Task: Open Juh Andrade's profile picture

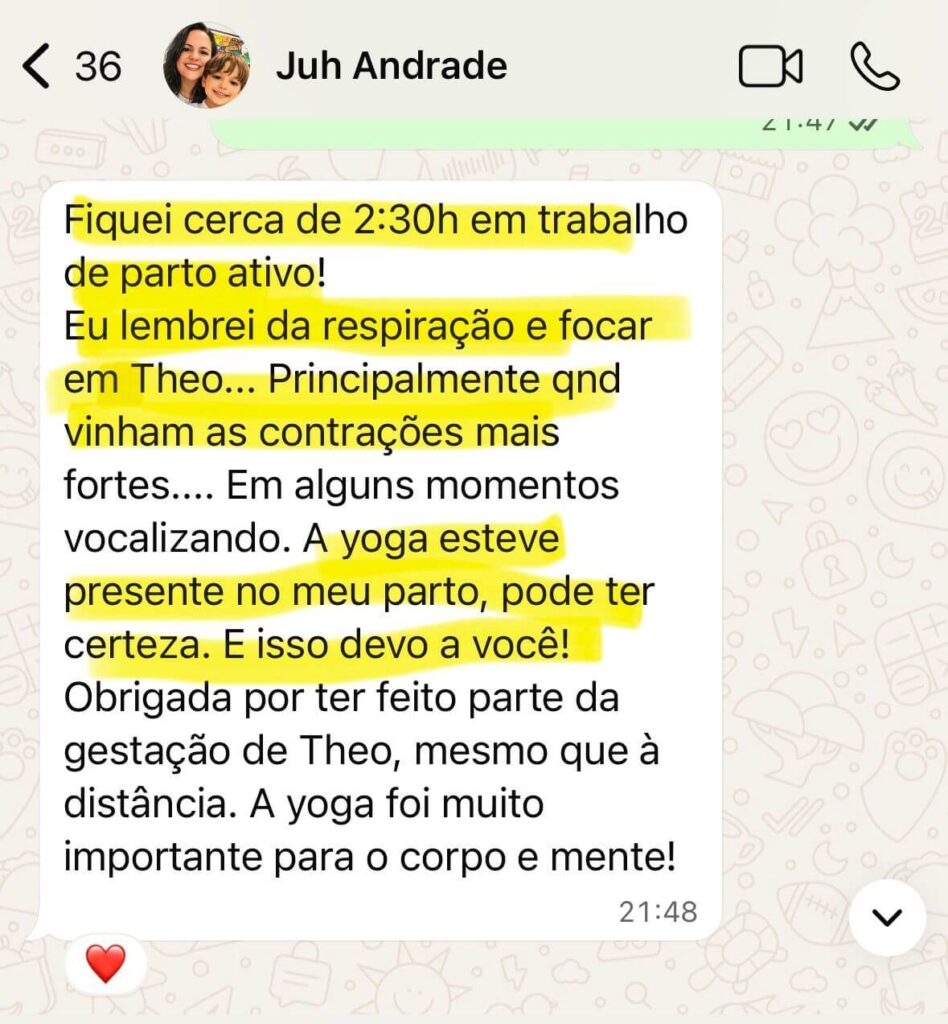Action: click(x=206, y=65)
